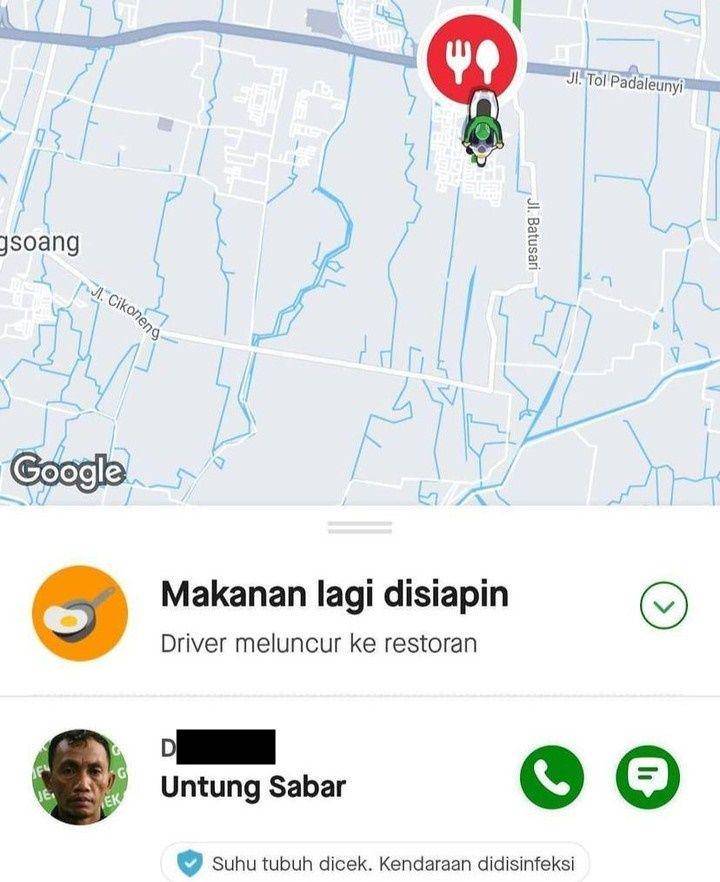Screen dimensions: 720x882
Task: Call driver Untung Sabar
Action: pyautogui.click(x=552, y=777)
